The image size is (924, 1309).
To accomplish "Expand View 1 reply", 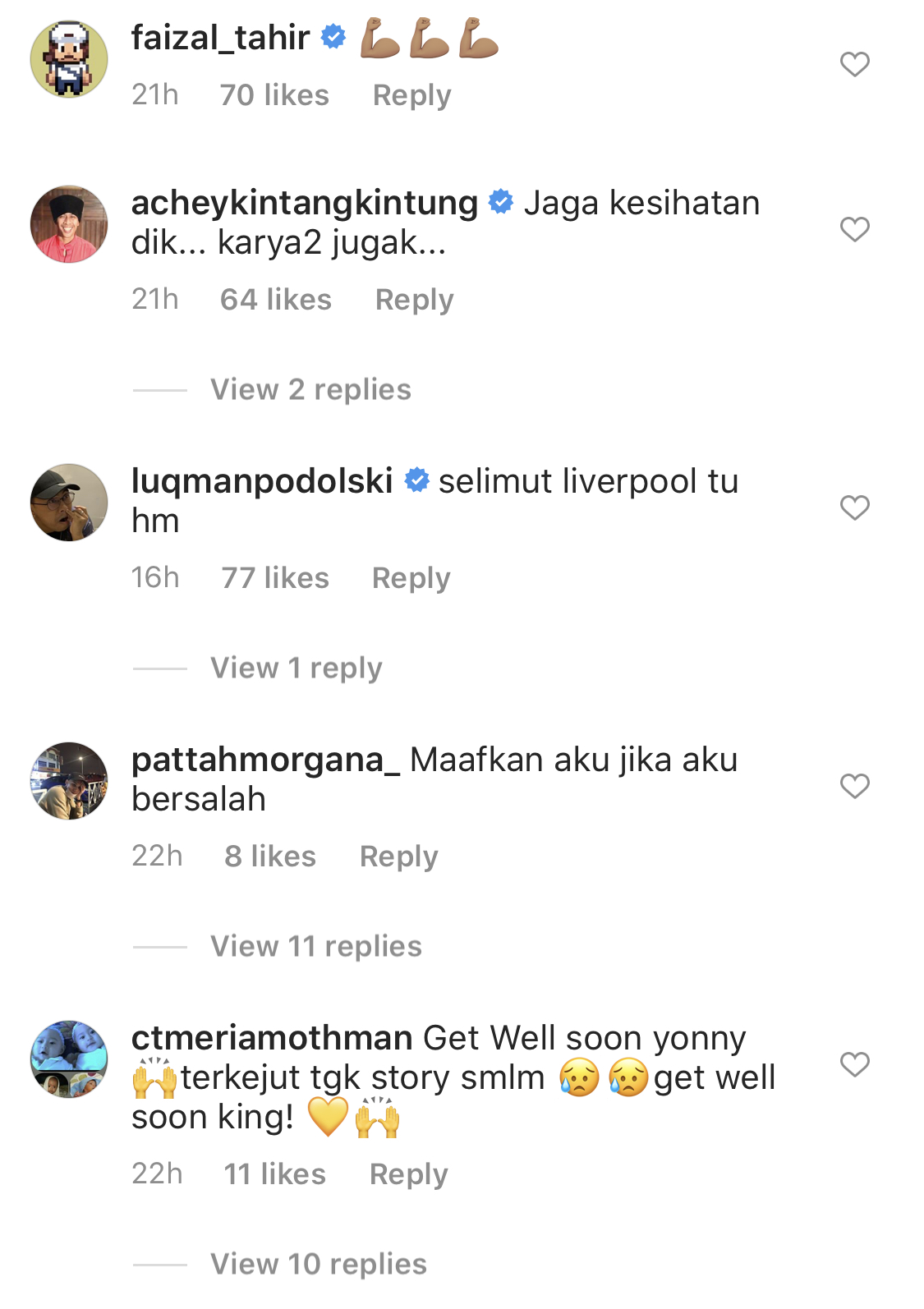I will (x=296, y=668).
